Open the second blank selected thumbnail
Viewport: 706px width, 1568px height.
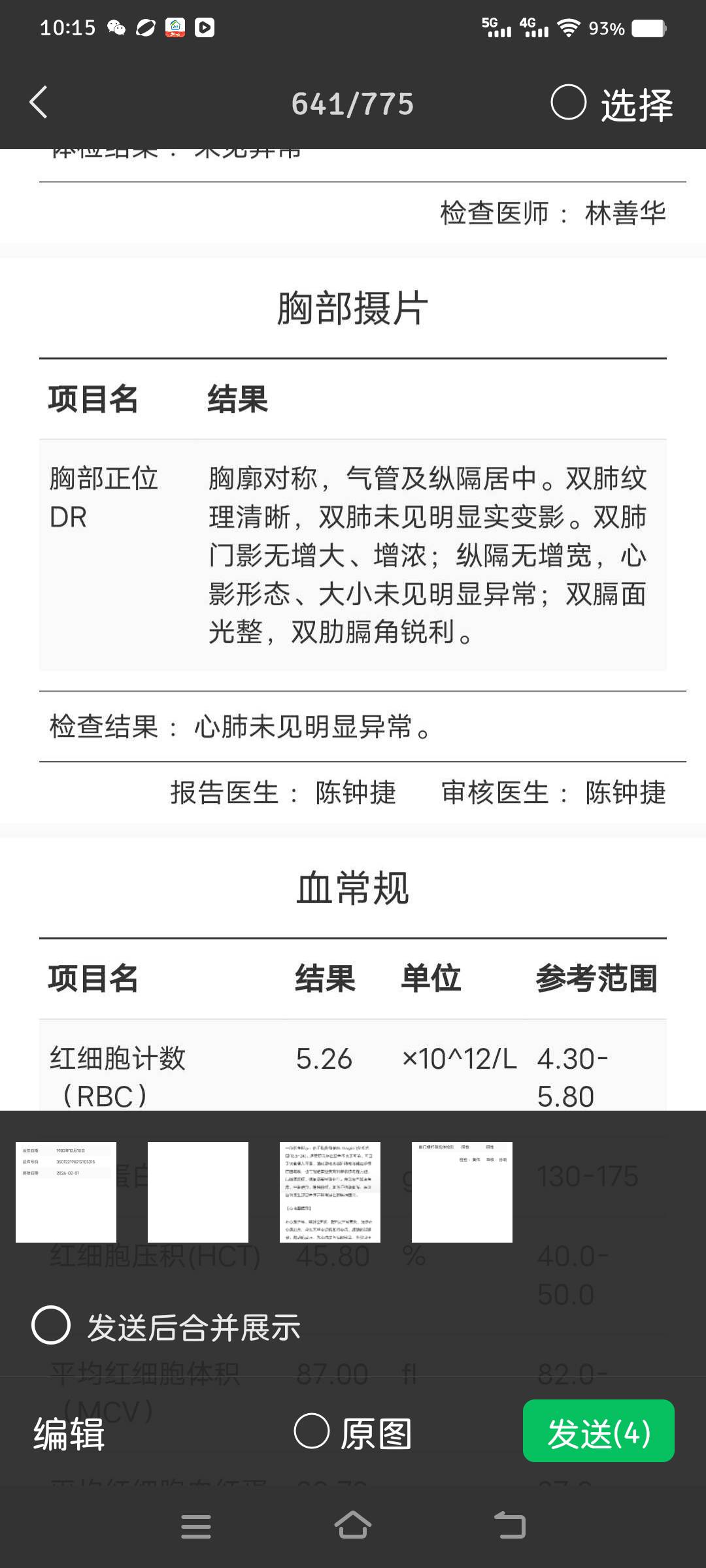click(198, 1192)
